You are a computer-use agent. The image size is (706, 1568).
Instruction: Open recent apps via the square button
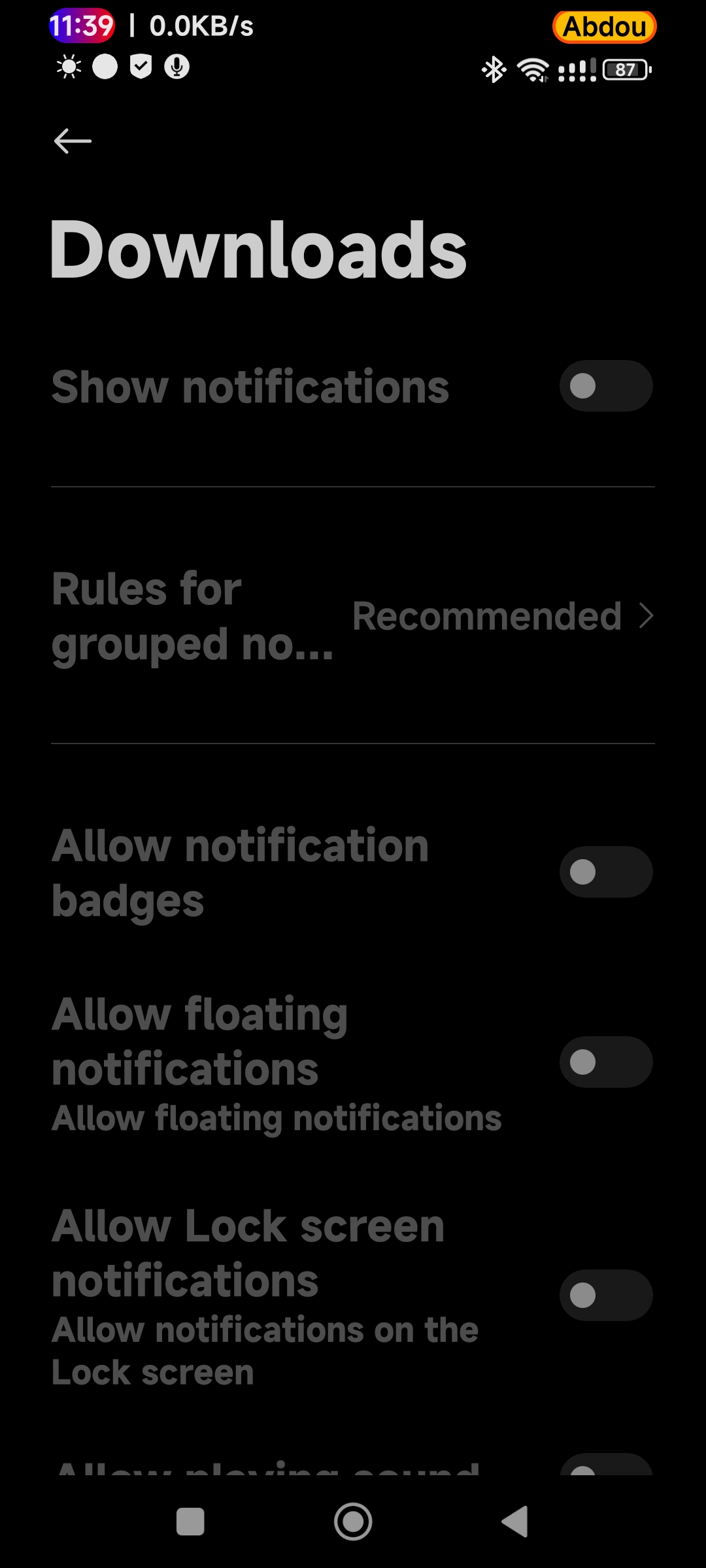[x=190, y=1522]
